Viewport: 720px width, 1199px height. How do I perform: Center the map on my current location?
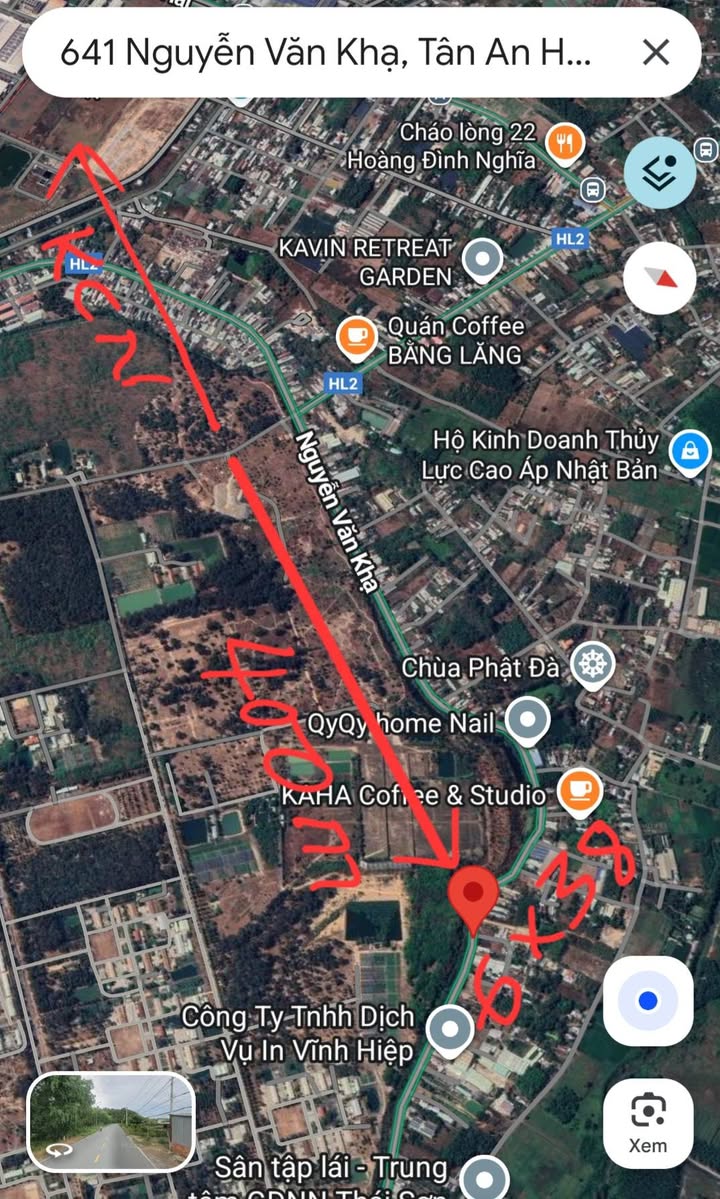click(648, 1001)
